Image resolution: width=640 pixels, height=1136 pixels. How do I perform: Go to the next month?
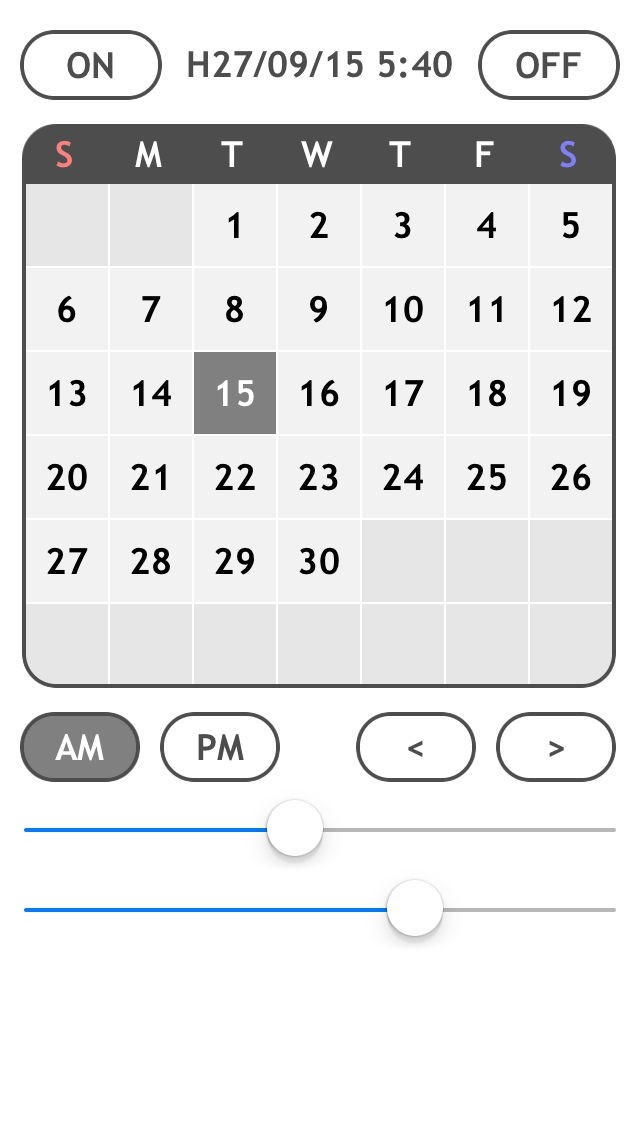click(x=556, y=747)
